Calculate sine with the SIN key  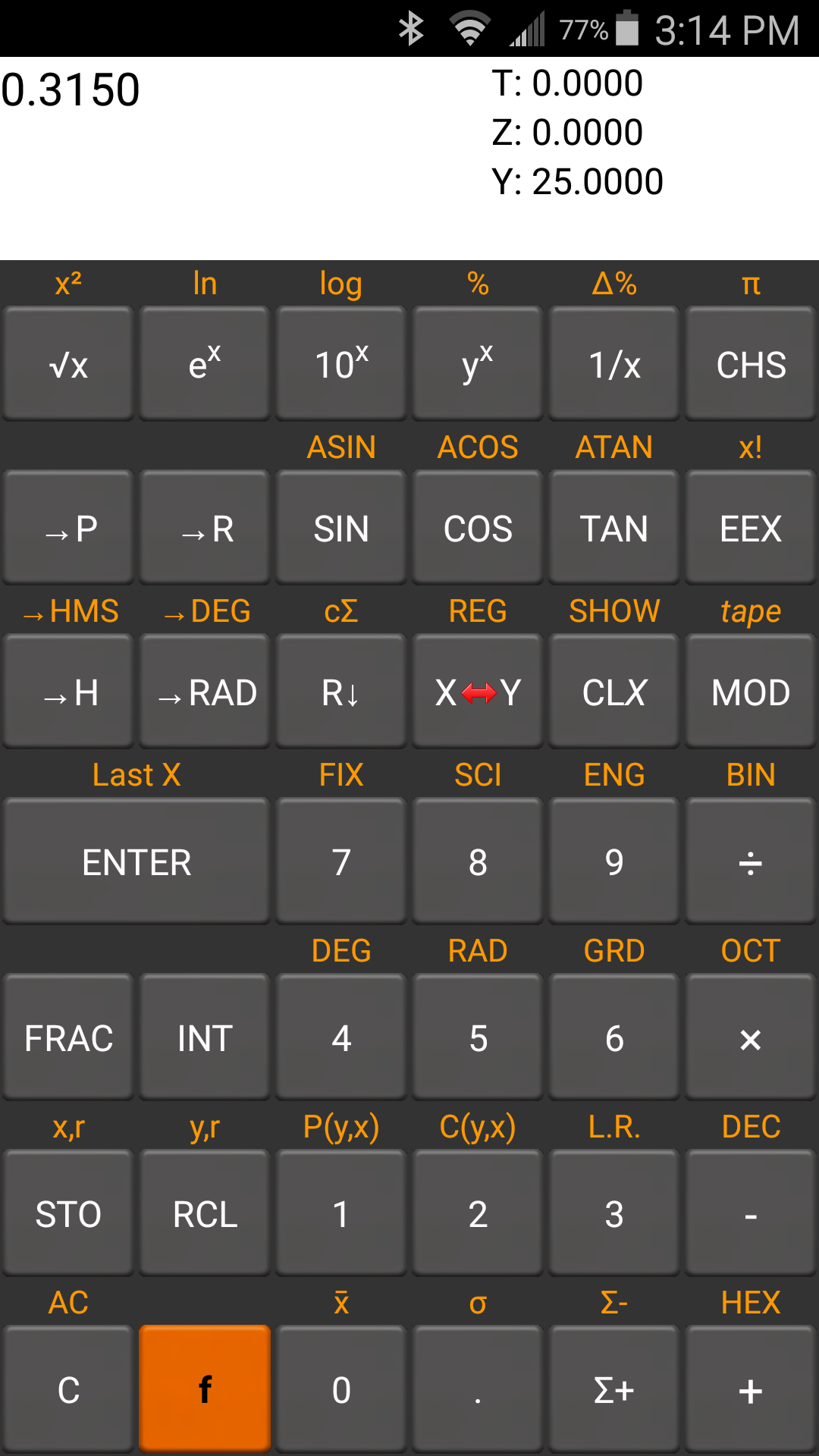[x=341, y=528]
